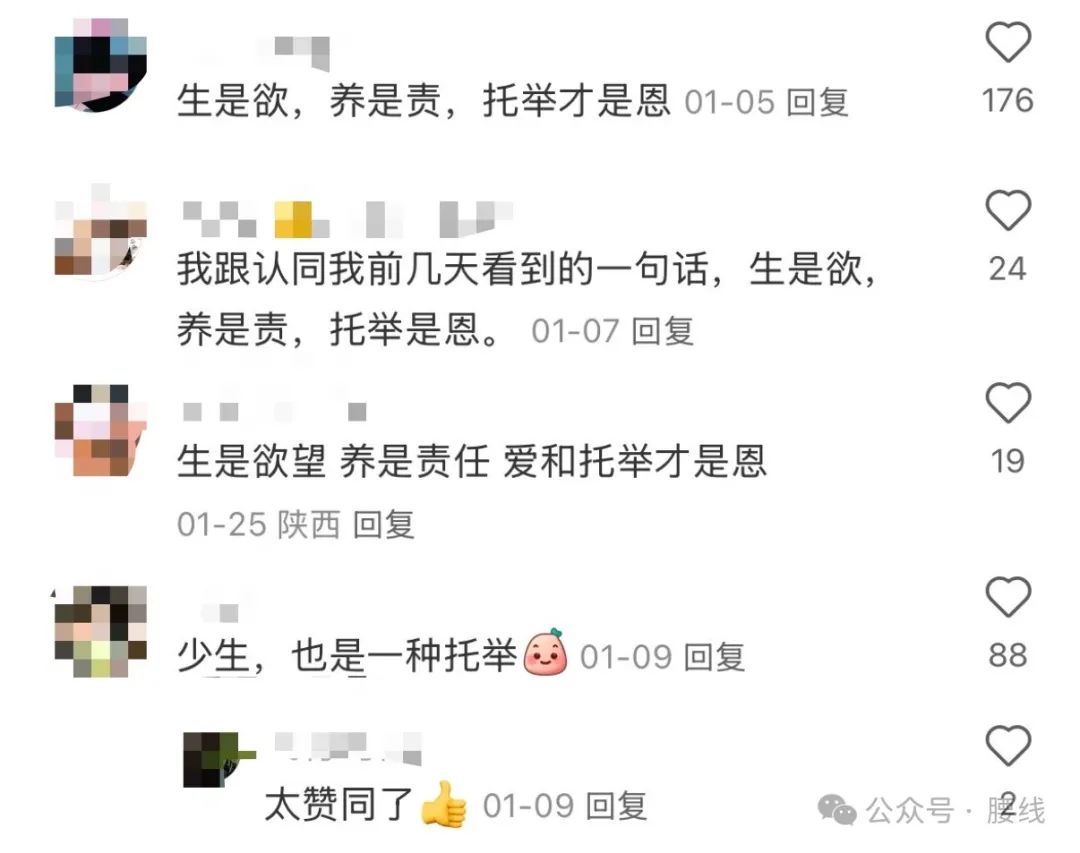Image resolution: width=1080 pixels, height=853 pixels.
Task: Reply to the 01-25 陕西 comment
Action: [384, 524]
